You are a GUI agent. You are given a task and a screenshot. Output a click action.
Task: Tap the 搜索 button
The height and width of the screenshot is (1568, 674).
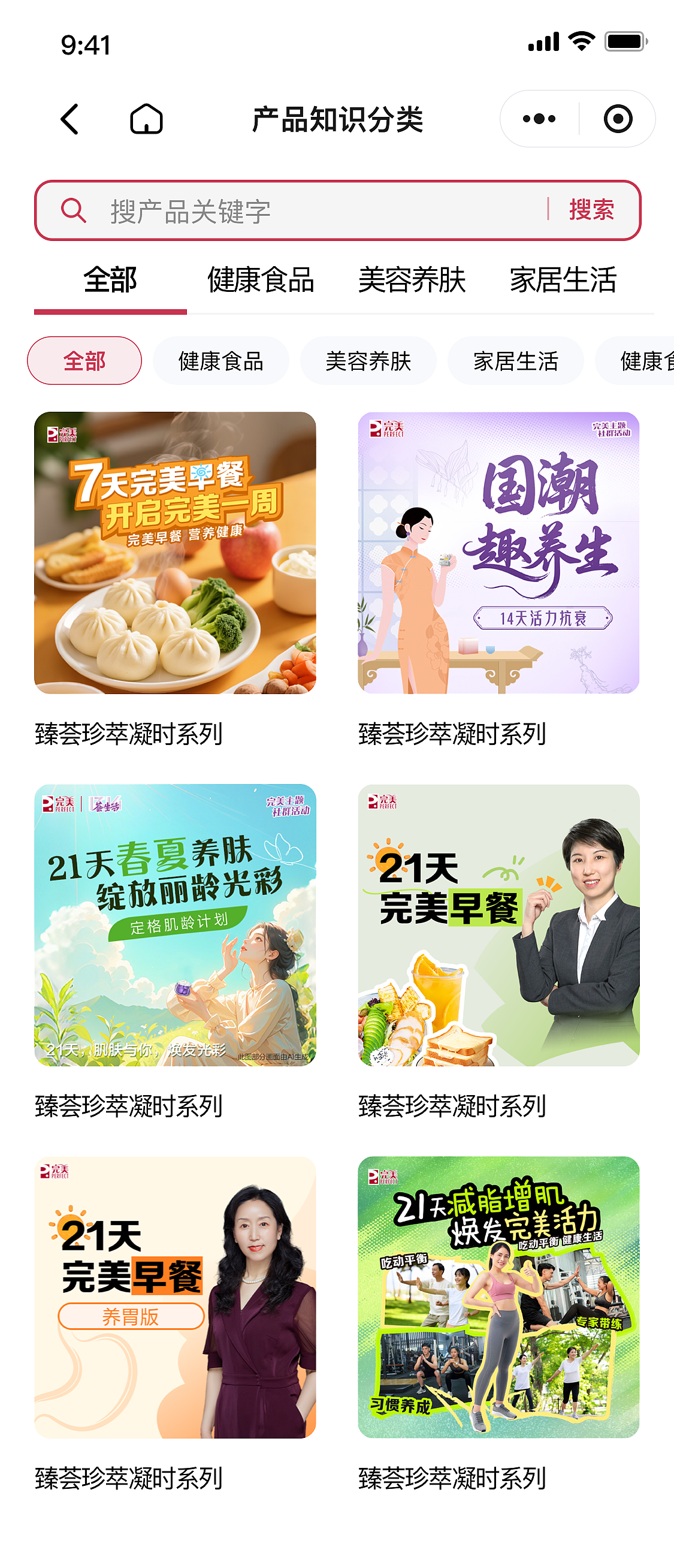coord(591,210)
